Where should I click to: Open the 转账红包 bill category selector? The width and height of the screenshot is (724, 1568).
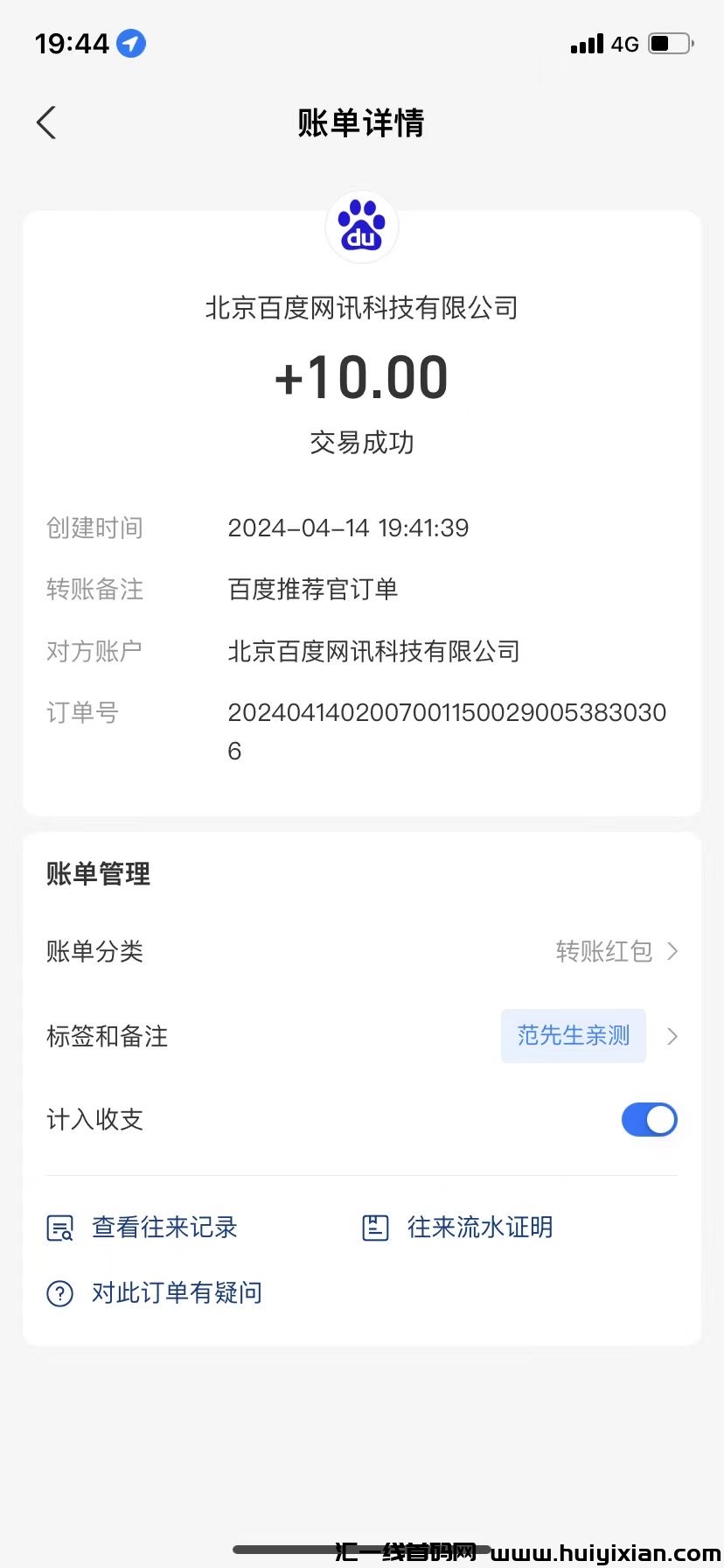(602, 952)
